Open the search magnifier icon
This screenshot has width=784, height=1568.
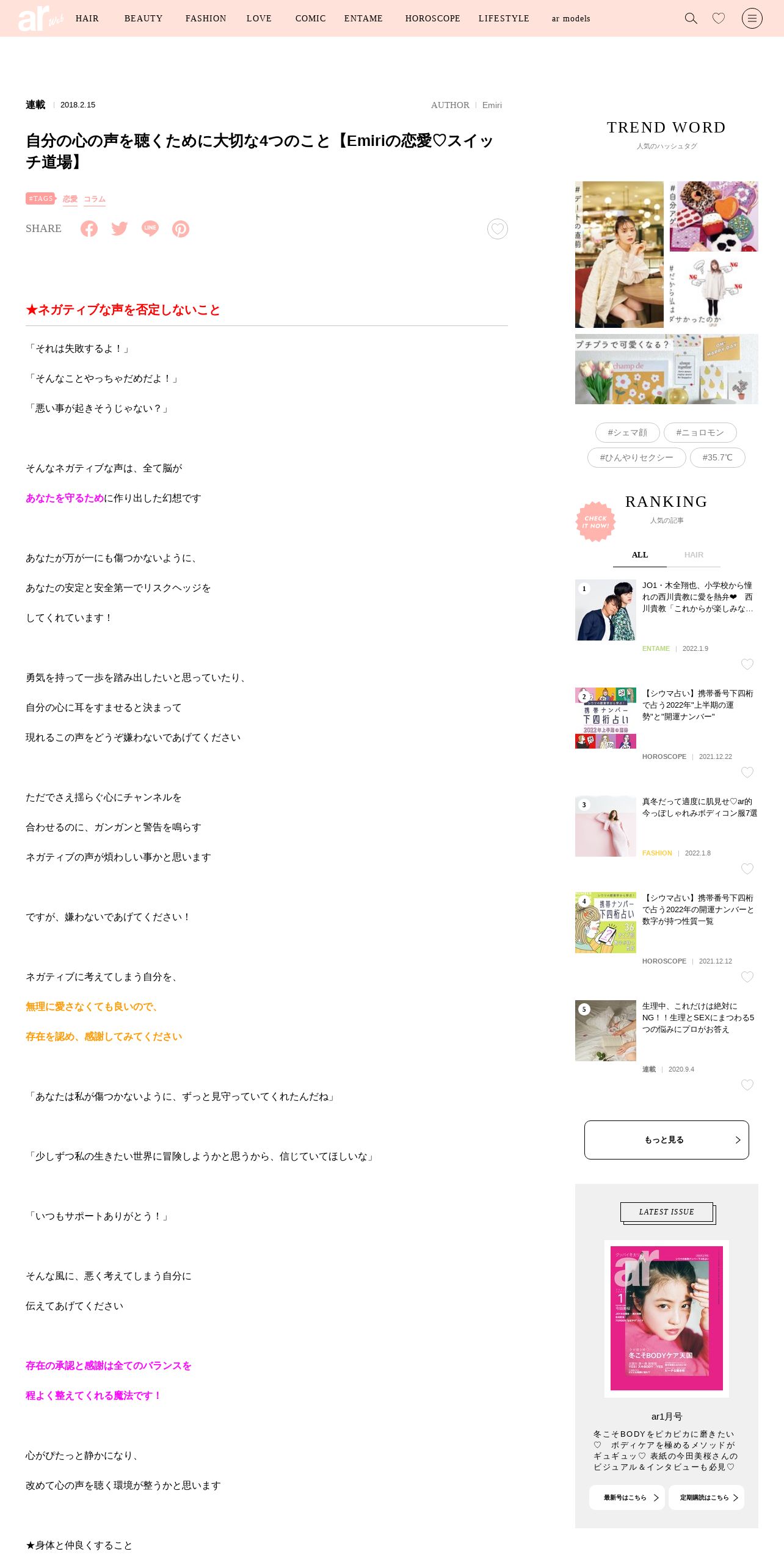tap(691, 18)
